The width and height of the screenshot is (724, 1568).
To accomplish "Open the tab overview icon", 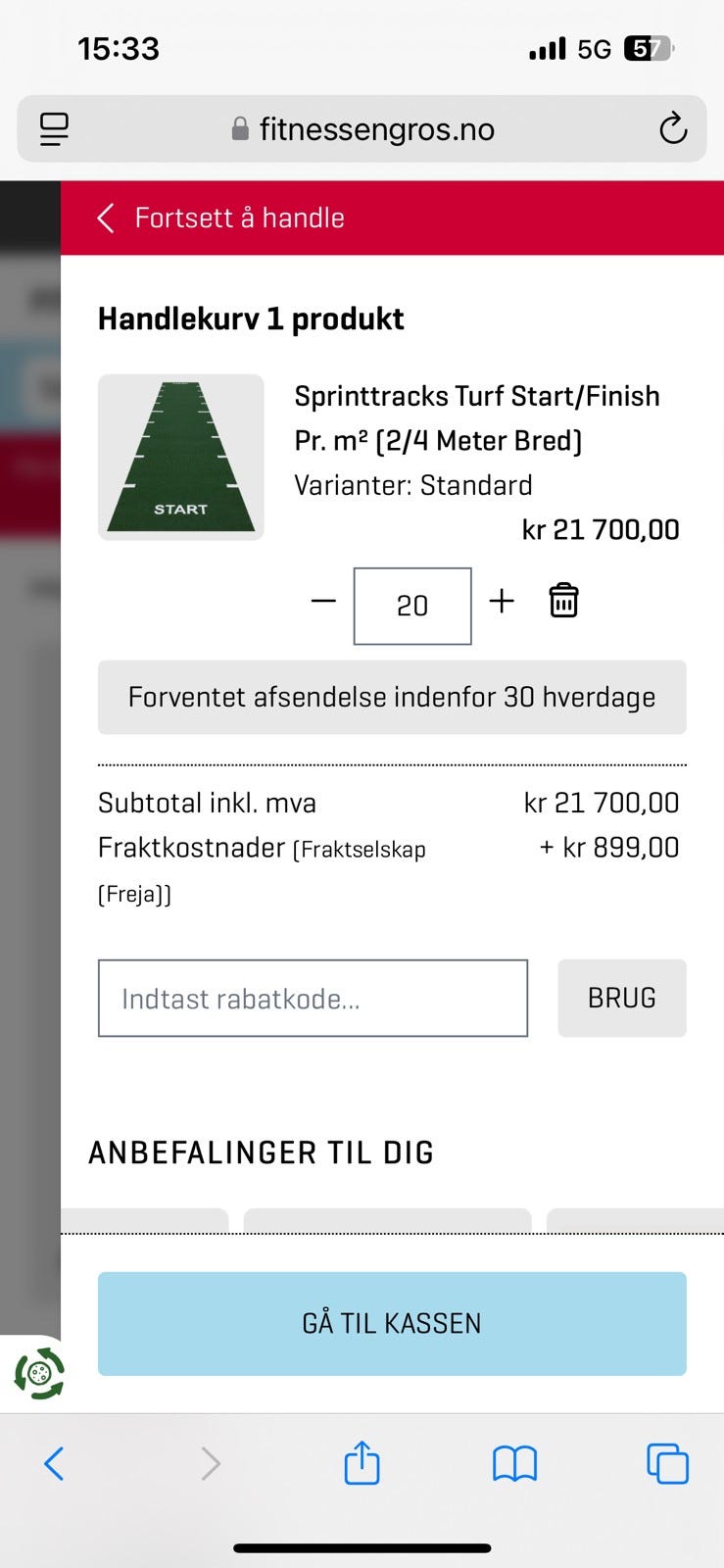I will (667, 1463).
